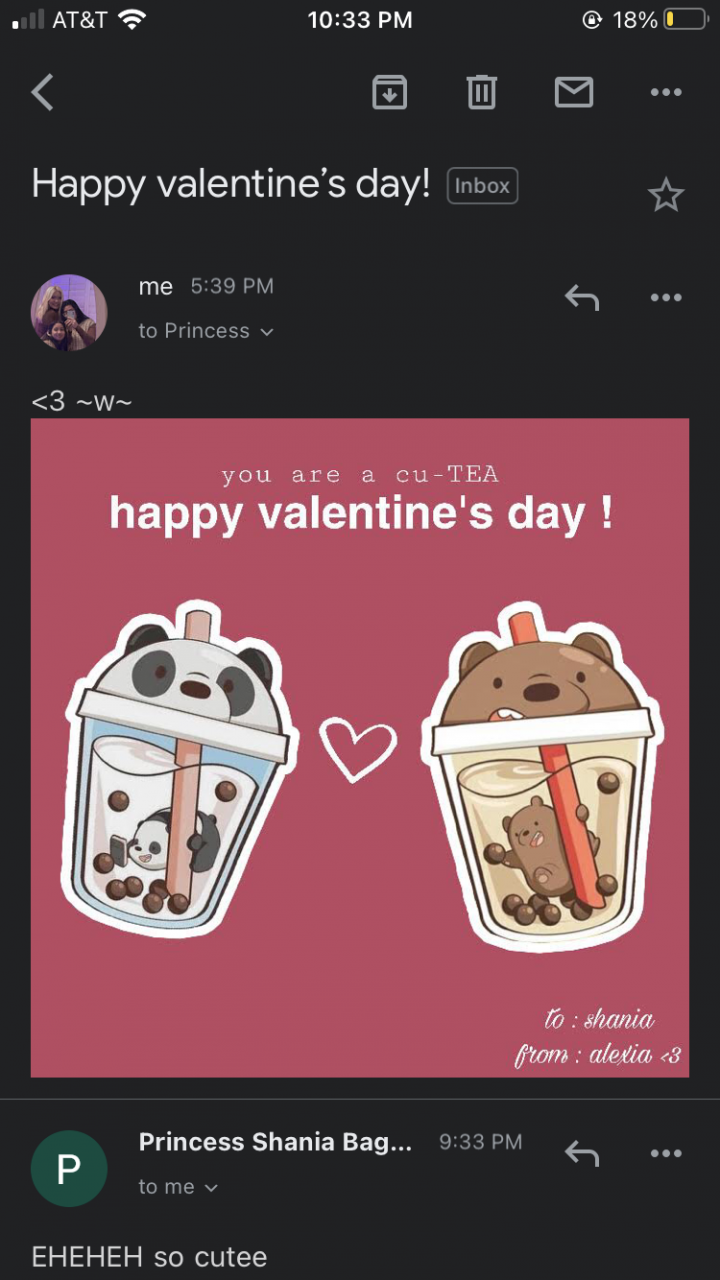Star the Happy valentine's day email

click(665, 195)
